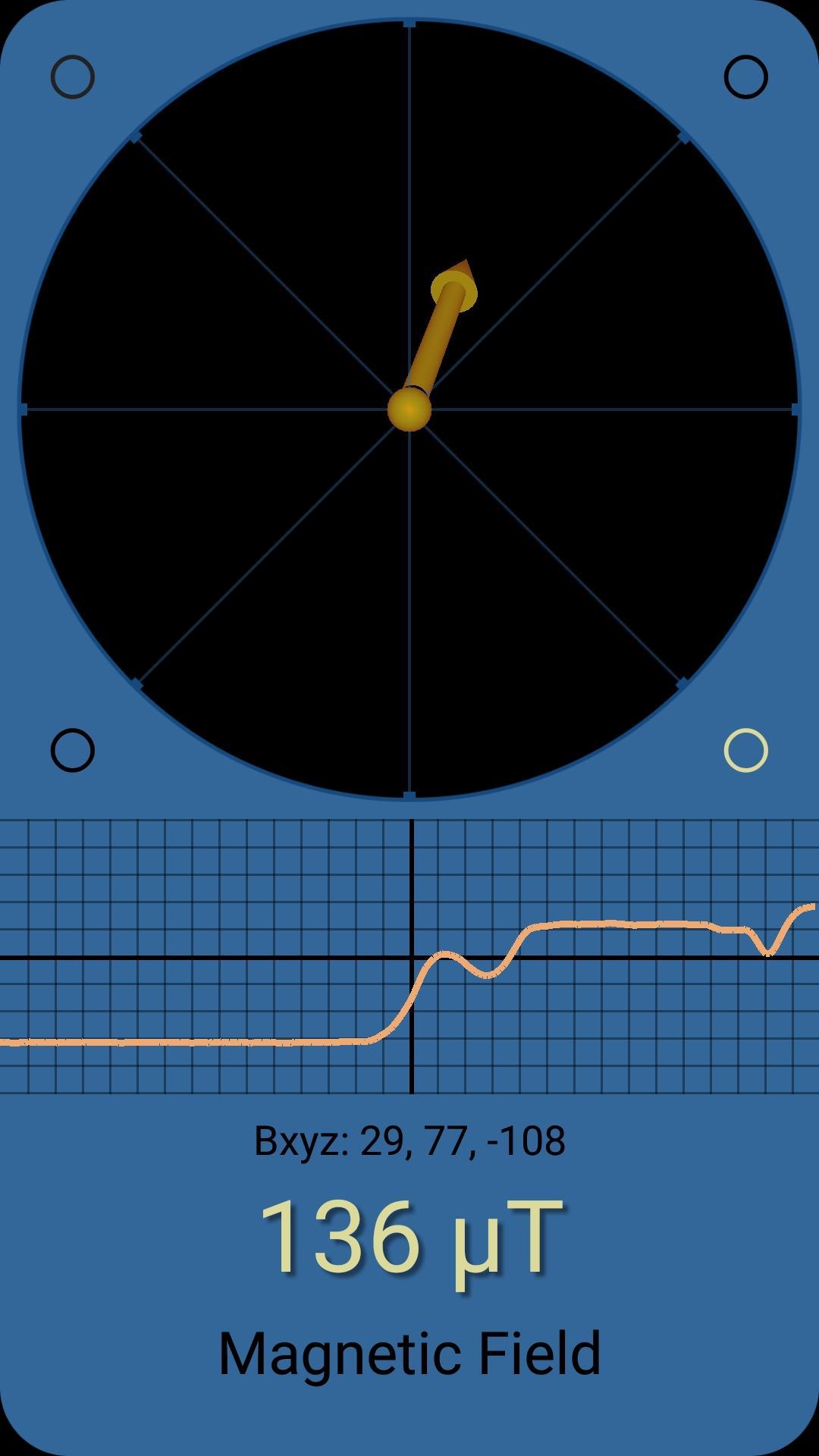Select the circle button in the upper-left corner
The image size is (819, 1456).
coord(73,77)
